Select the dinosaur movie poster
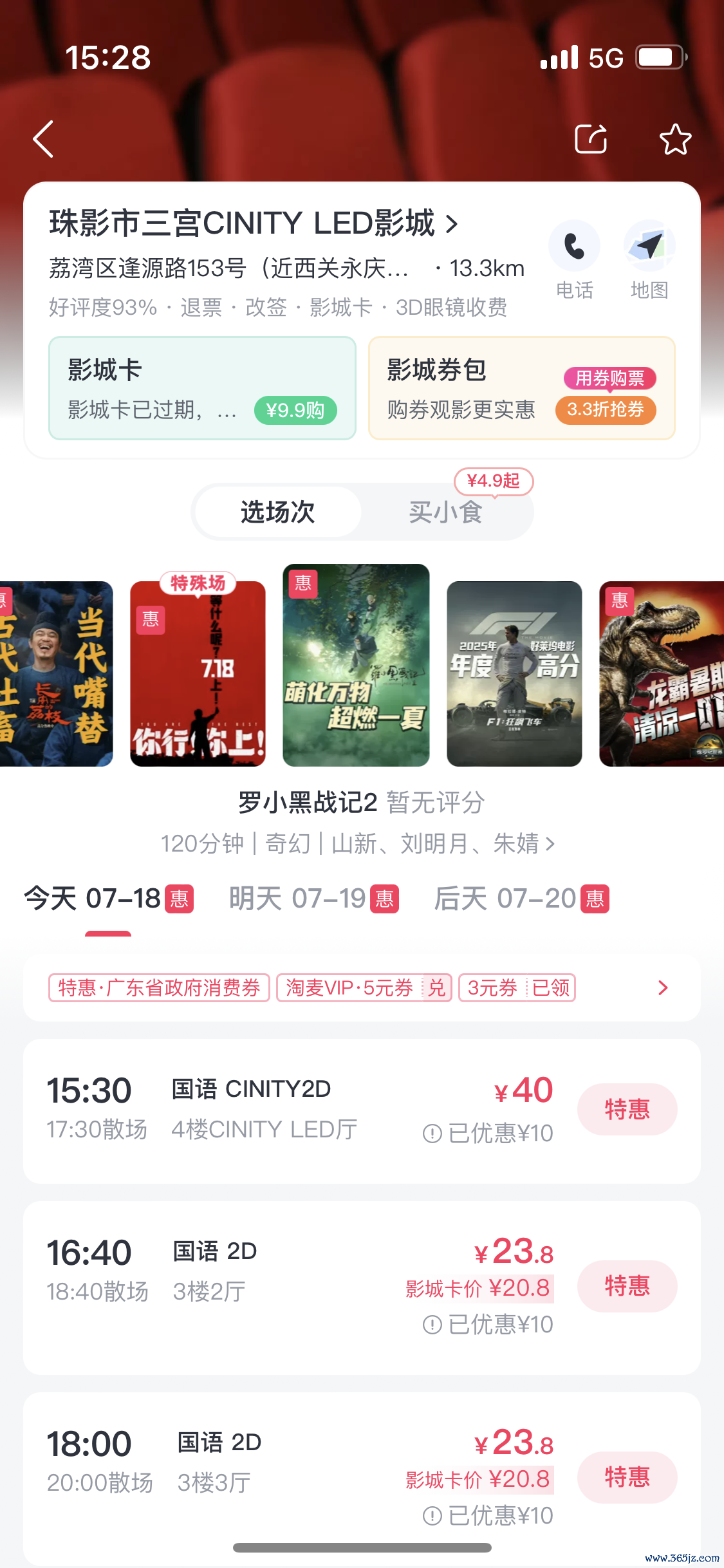724x1568 pixels. pos(662,673)
